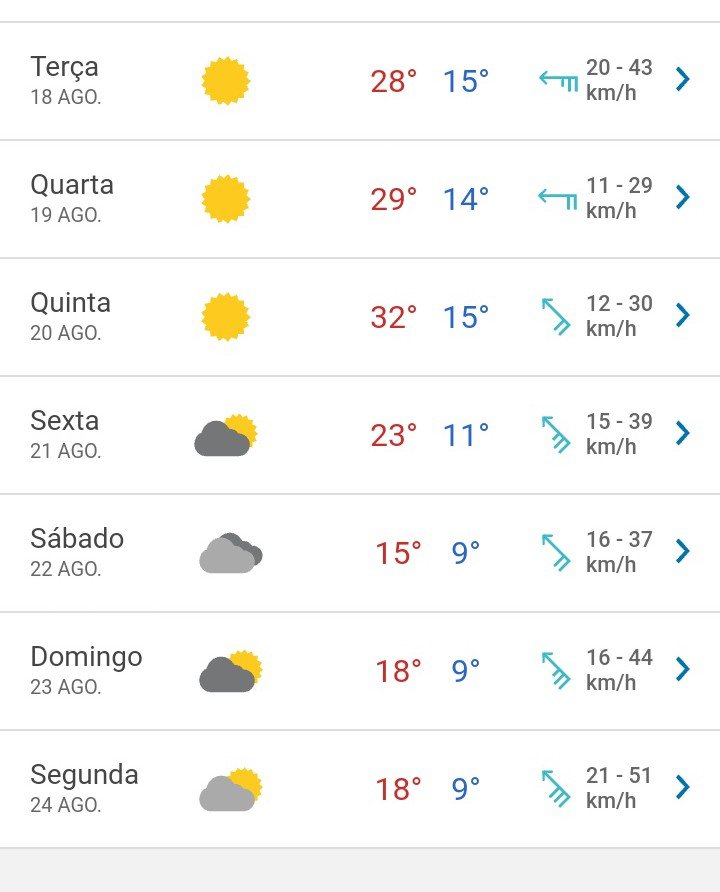The height and width of the screenshot is (892, 720).
Task: Open Sábado 22 AGO. forecast details
Action: pyautogui.click(x=683, y=552)
